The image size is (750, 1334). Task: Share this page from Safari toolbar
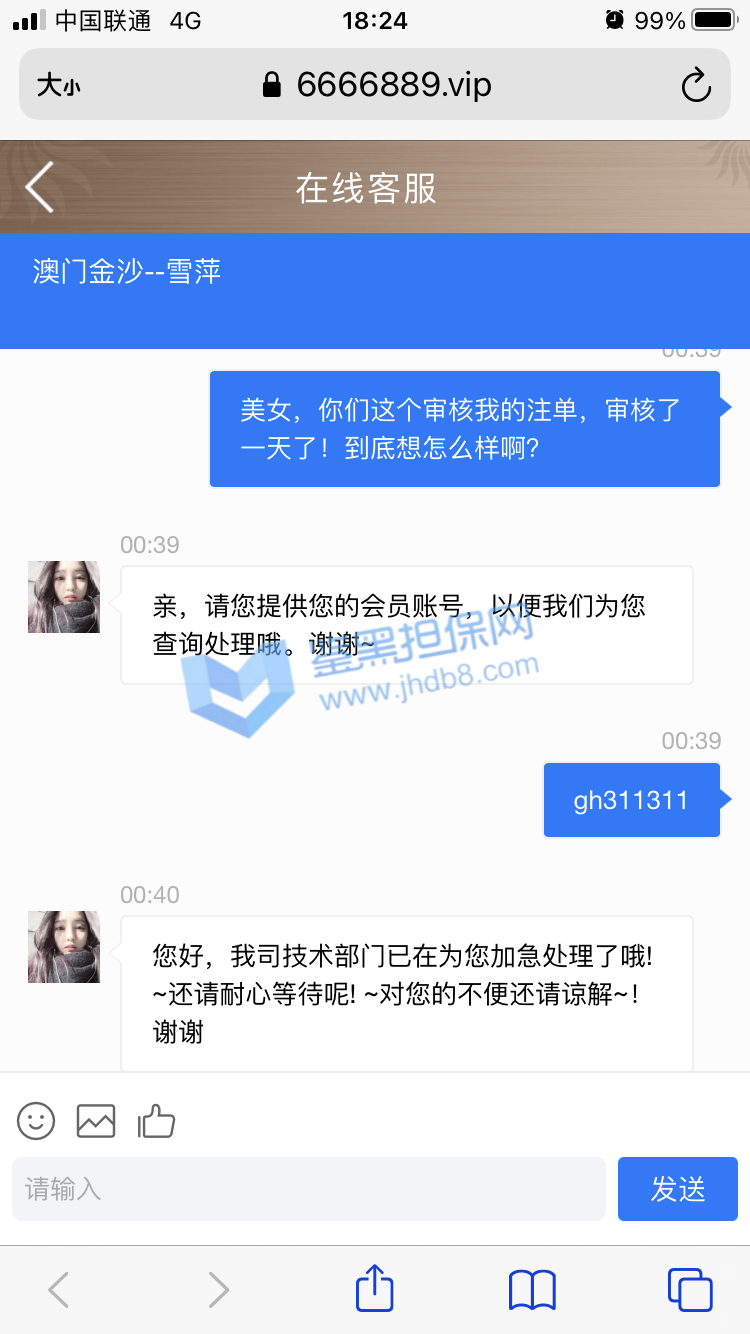point(375,1288)
